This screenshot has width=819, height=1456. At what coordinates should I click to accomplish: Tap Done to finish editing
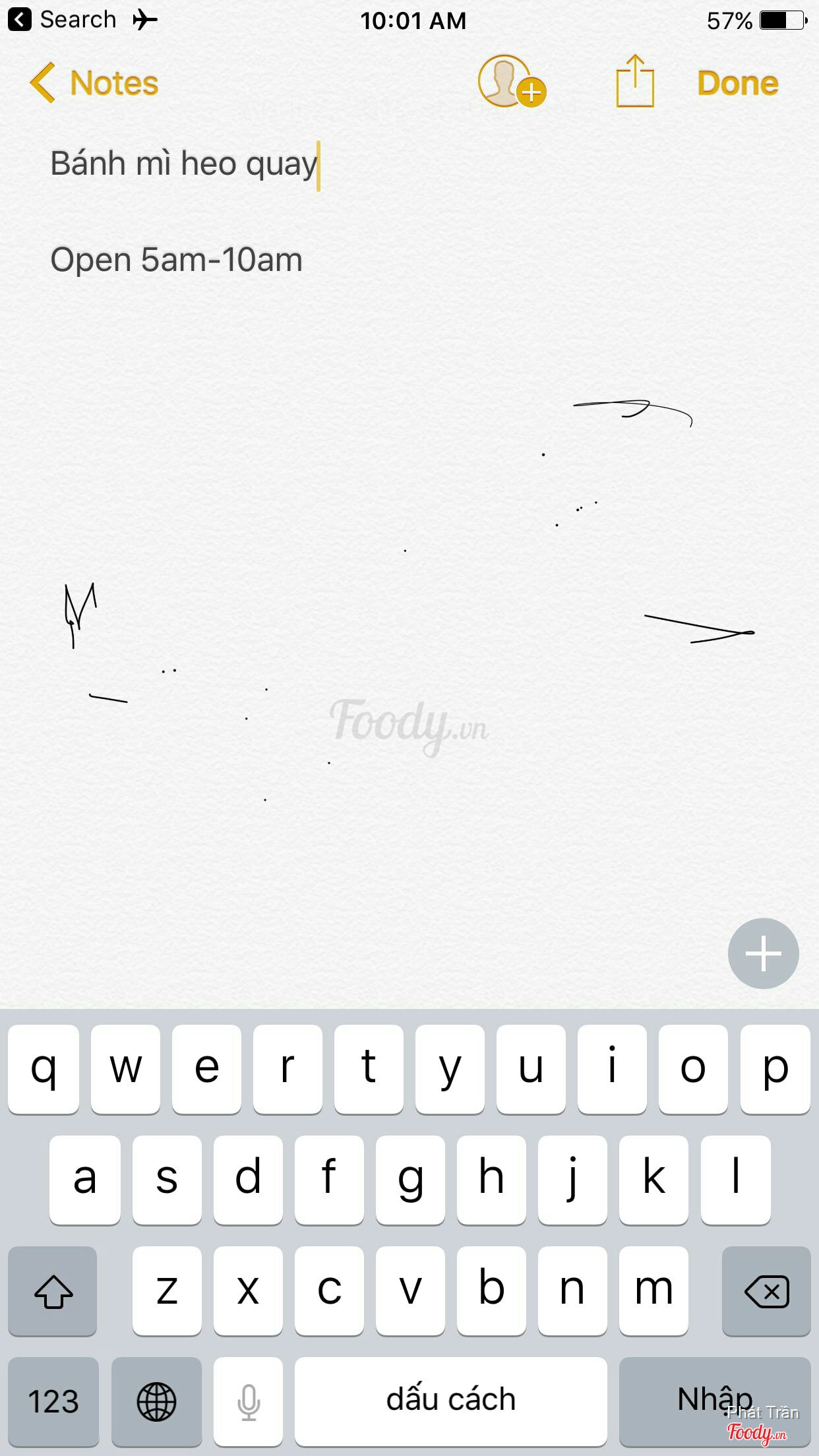[737, 84]
